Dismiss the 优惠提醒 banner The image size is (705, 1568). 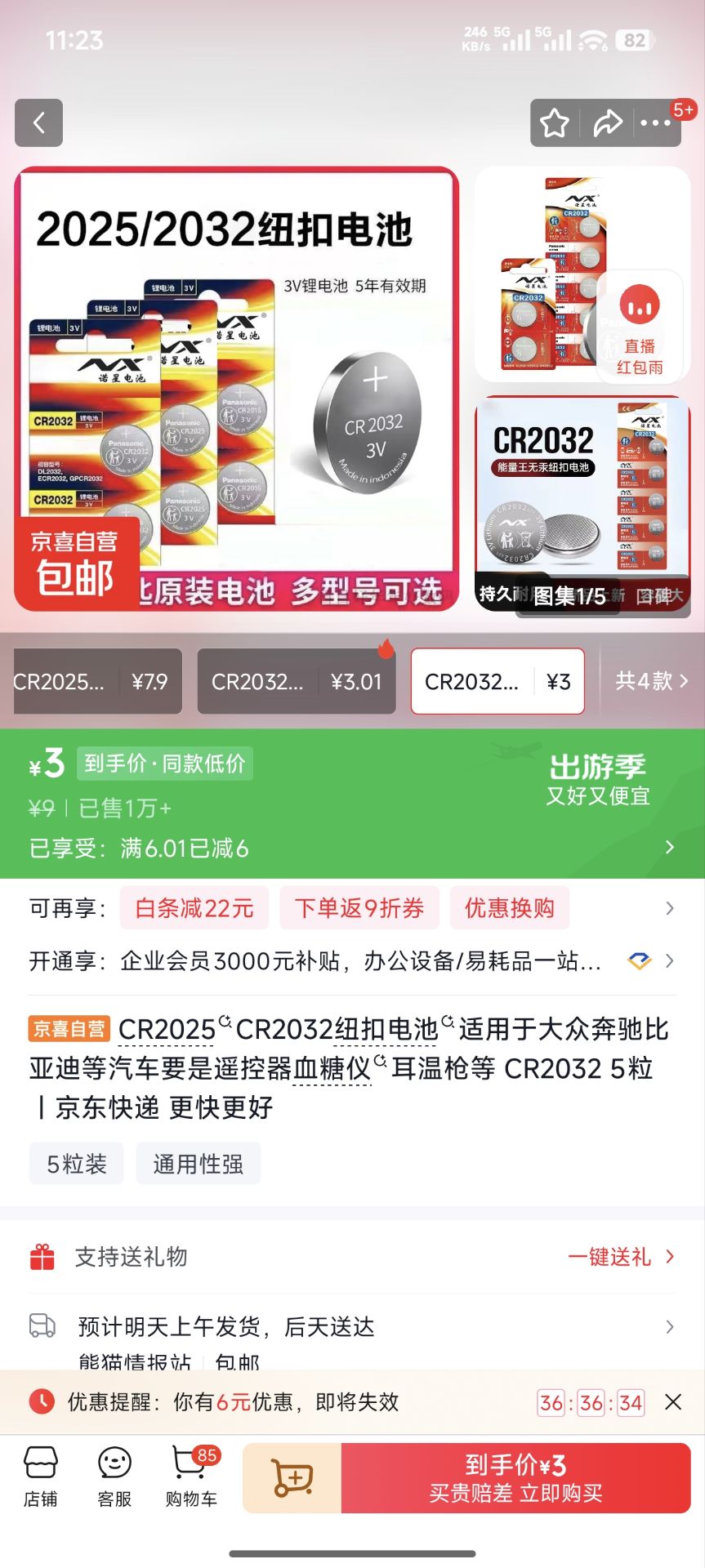pos(673,1402)
